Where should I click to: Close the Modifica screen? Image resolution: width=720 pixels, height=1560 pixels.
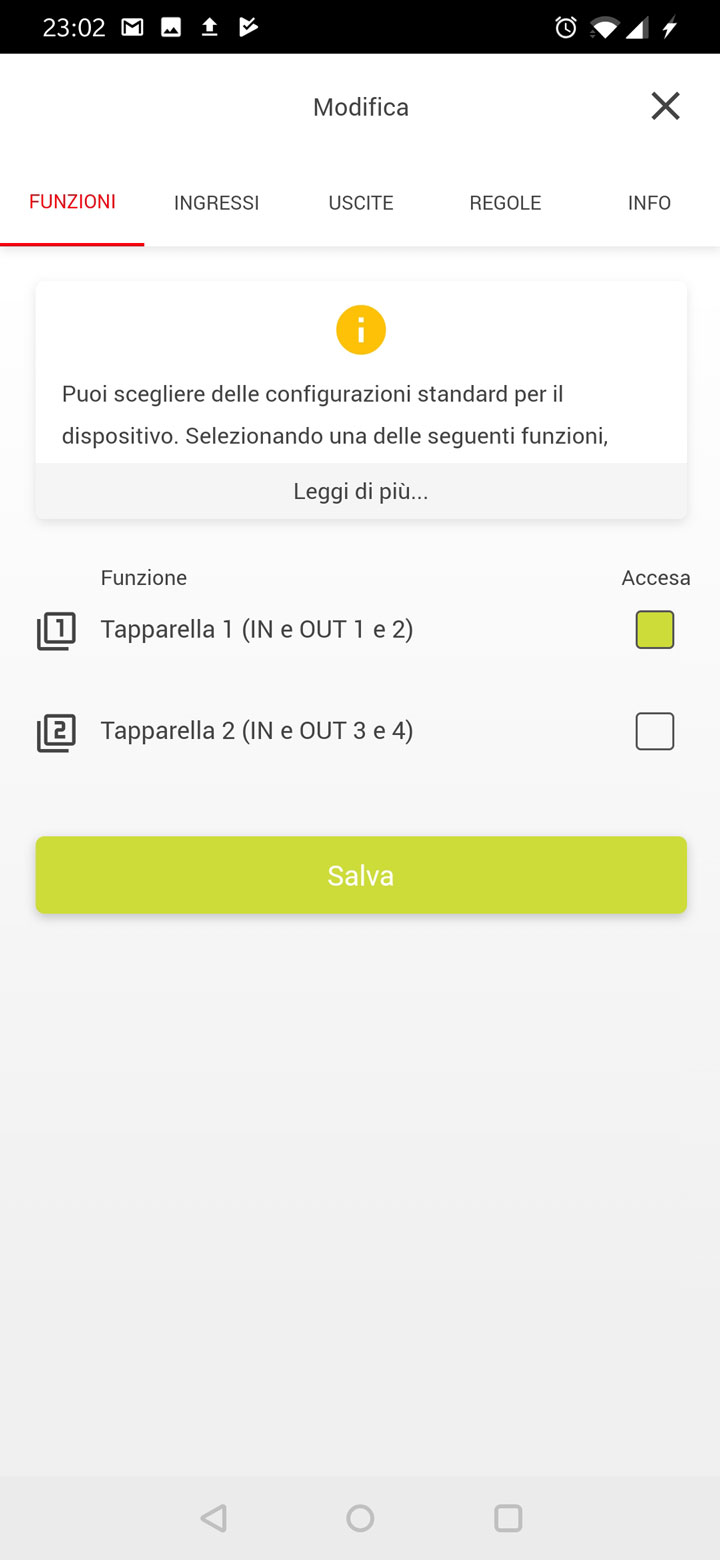(x=665, y=106)
